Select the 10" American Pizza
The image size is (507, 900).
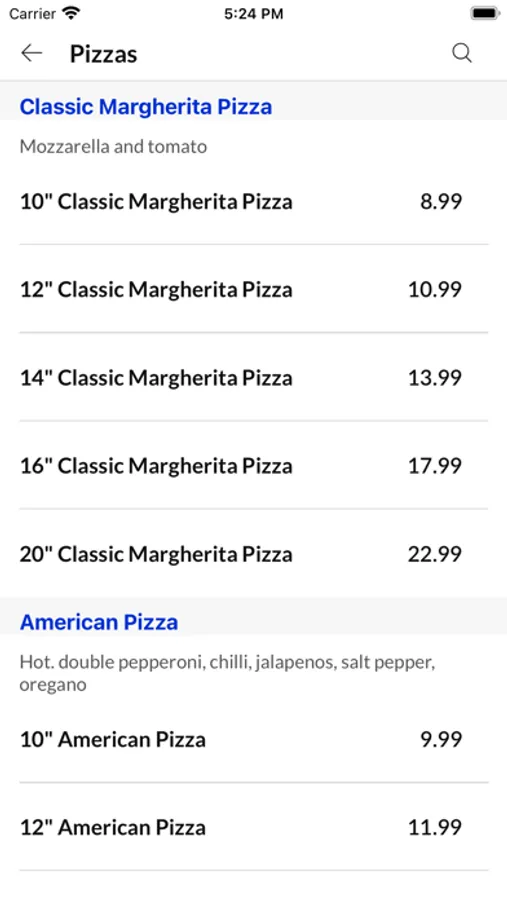[253, 739]
